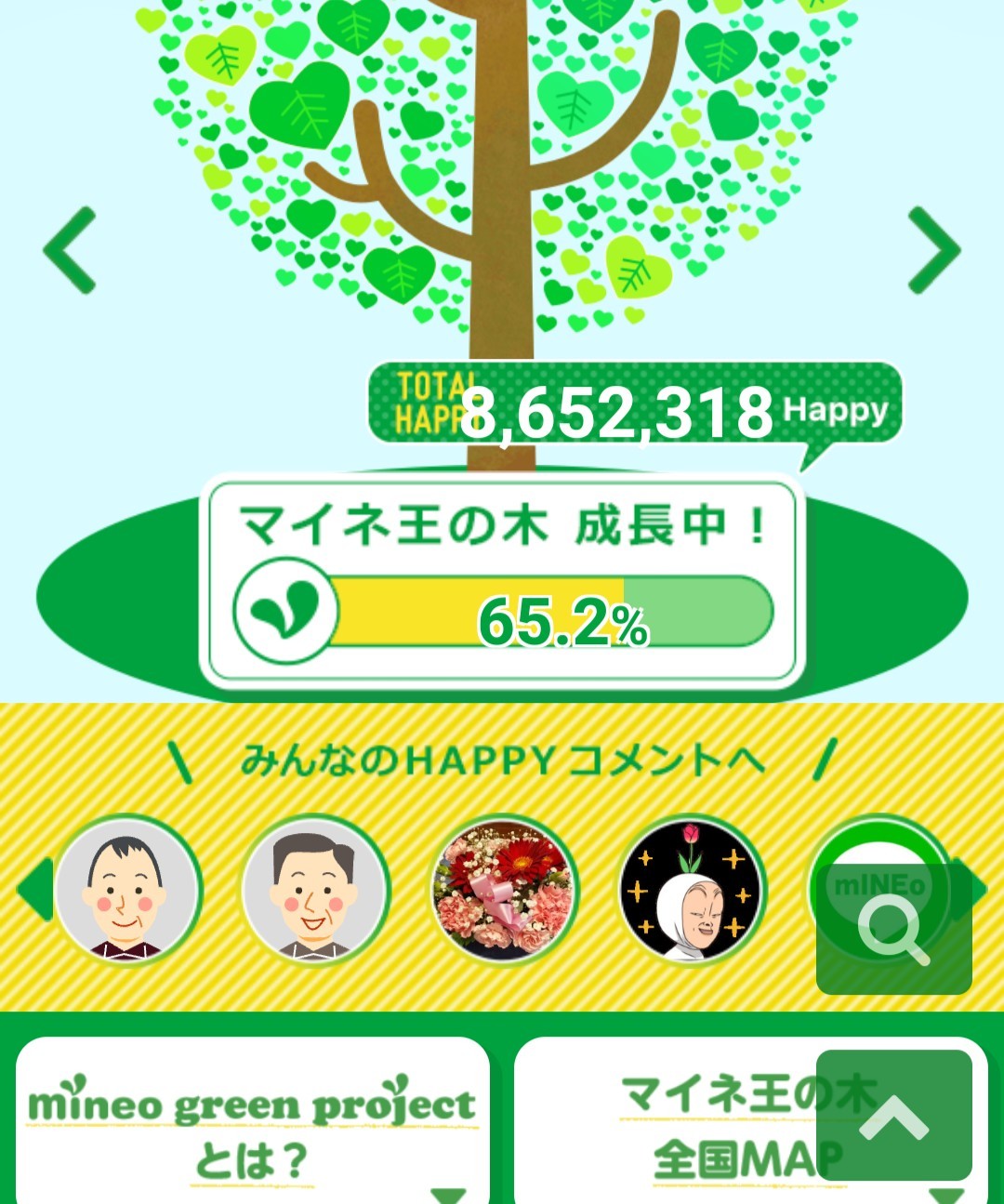The image size is (1004, 1204).
Task: Tap the left arrow of the avatar carousel
Action: tap(33, 891)
